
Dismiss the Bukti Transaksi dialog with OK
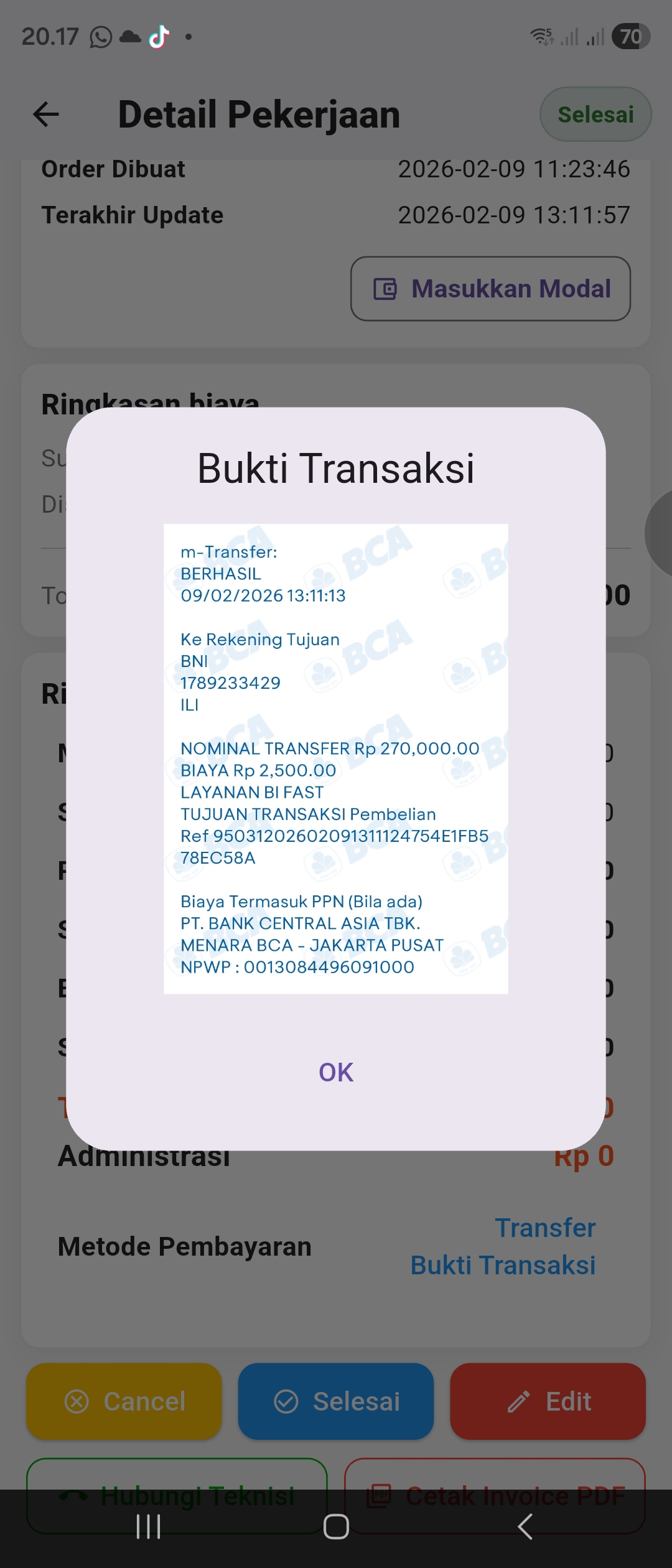[x=336, y=1072]
